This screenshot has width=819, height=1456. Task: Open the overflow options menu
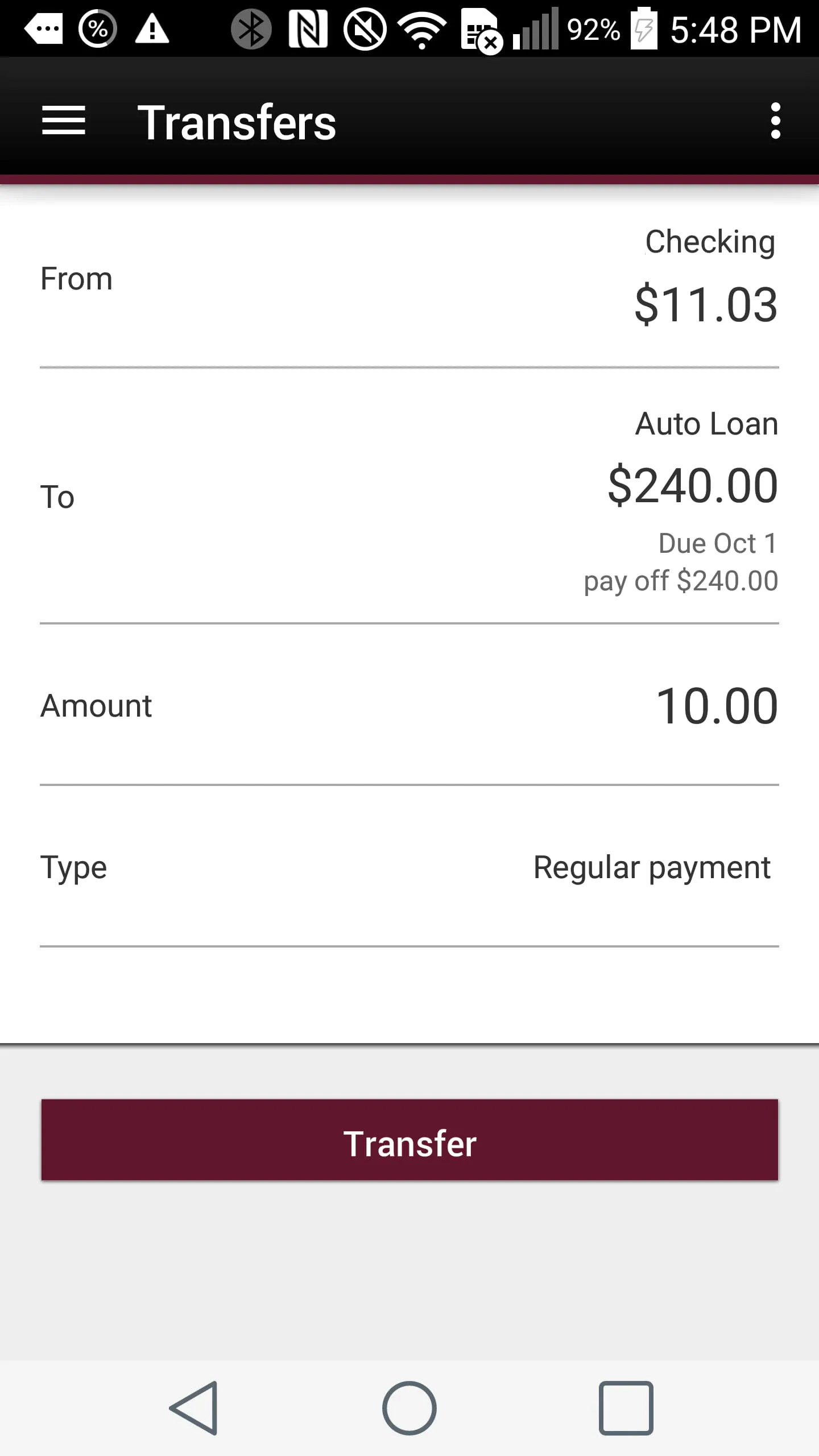pyautogui.click(x=775, y=119)
